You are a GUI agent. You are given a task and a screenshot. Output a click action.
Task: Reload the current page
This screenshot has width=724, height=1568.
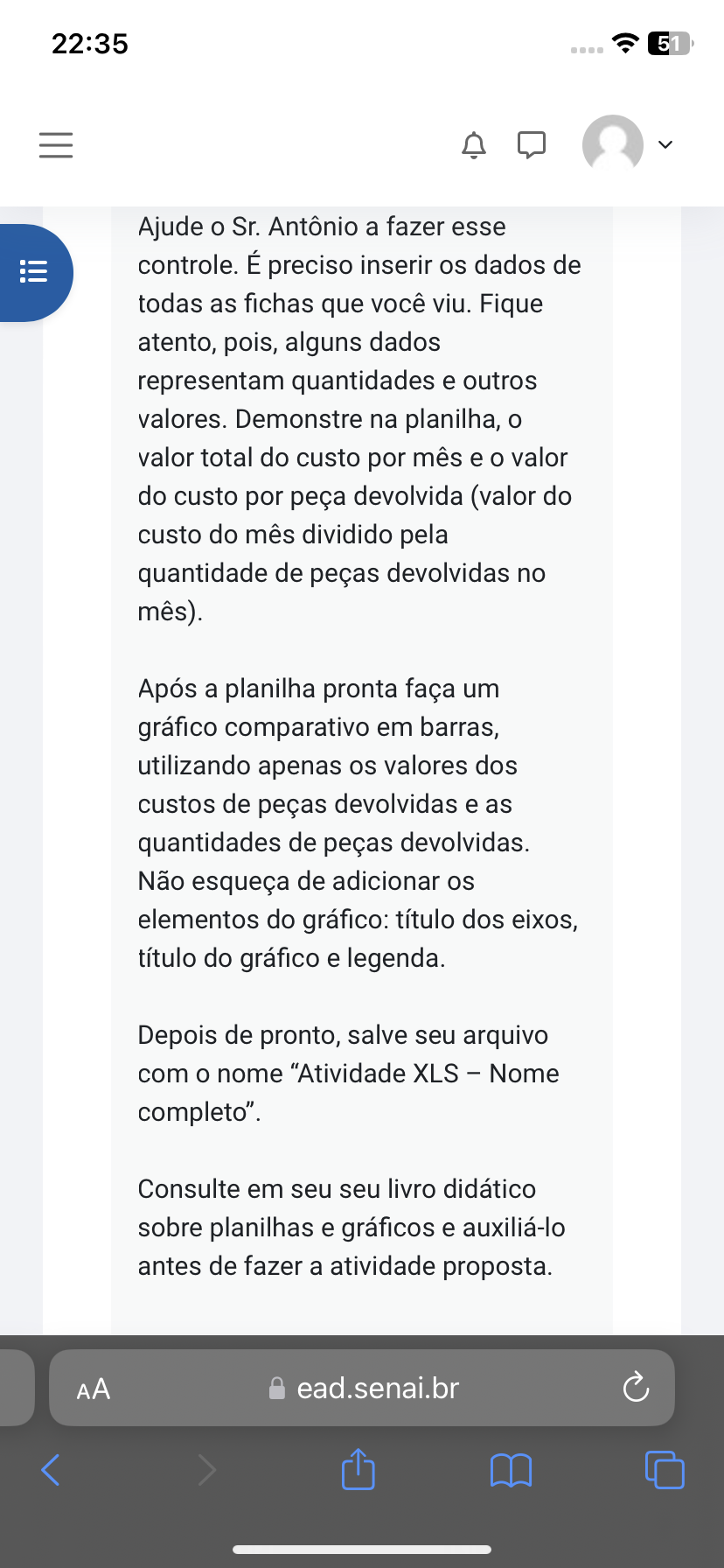636,1387
